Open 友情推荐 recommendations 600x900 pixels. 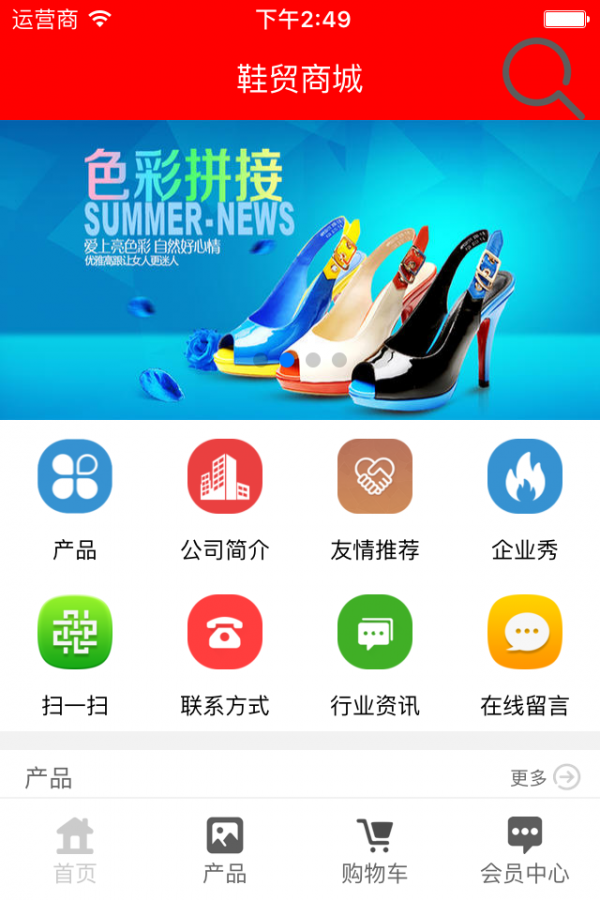pos(375,477)
